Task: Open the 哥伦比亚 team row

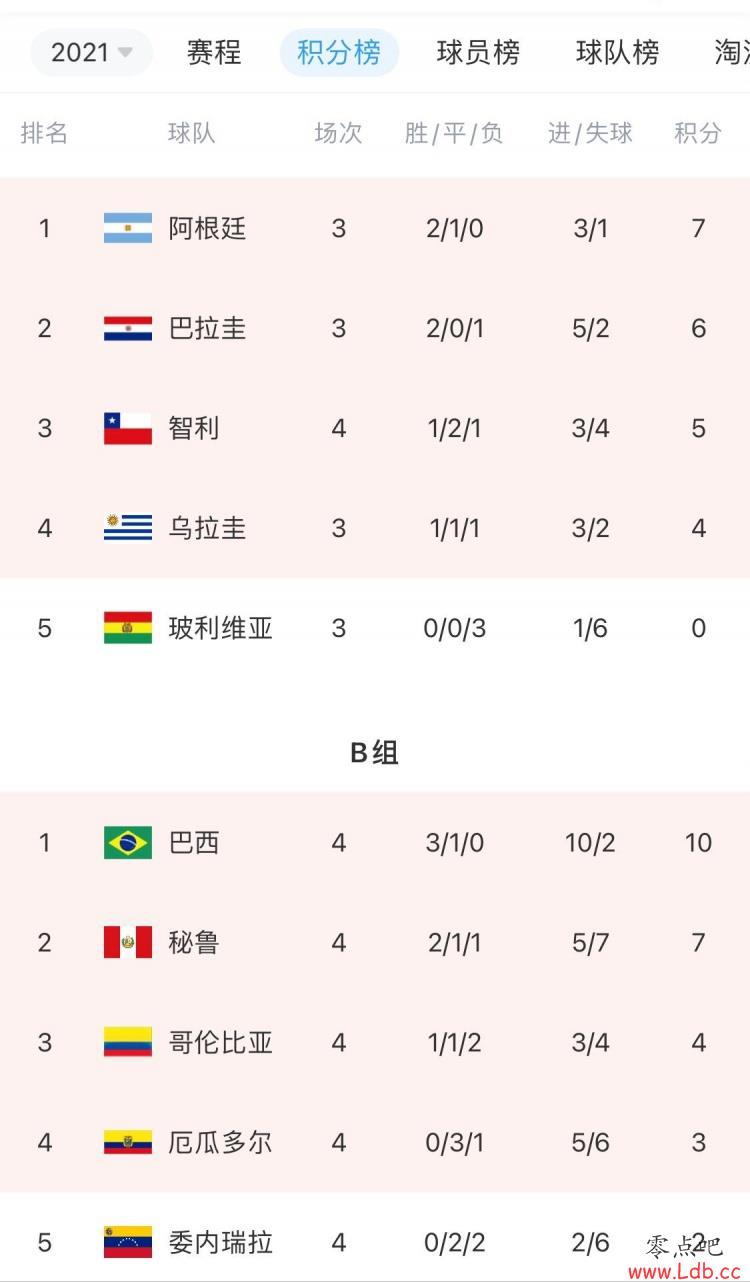Action: (x=375, y=1042)
